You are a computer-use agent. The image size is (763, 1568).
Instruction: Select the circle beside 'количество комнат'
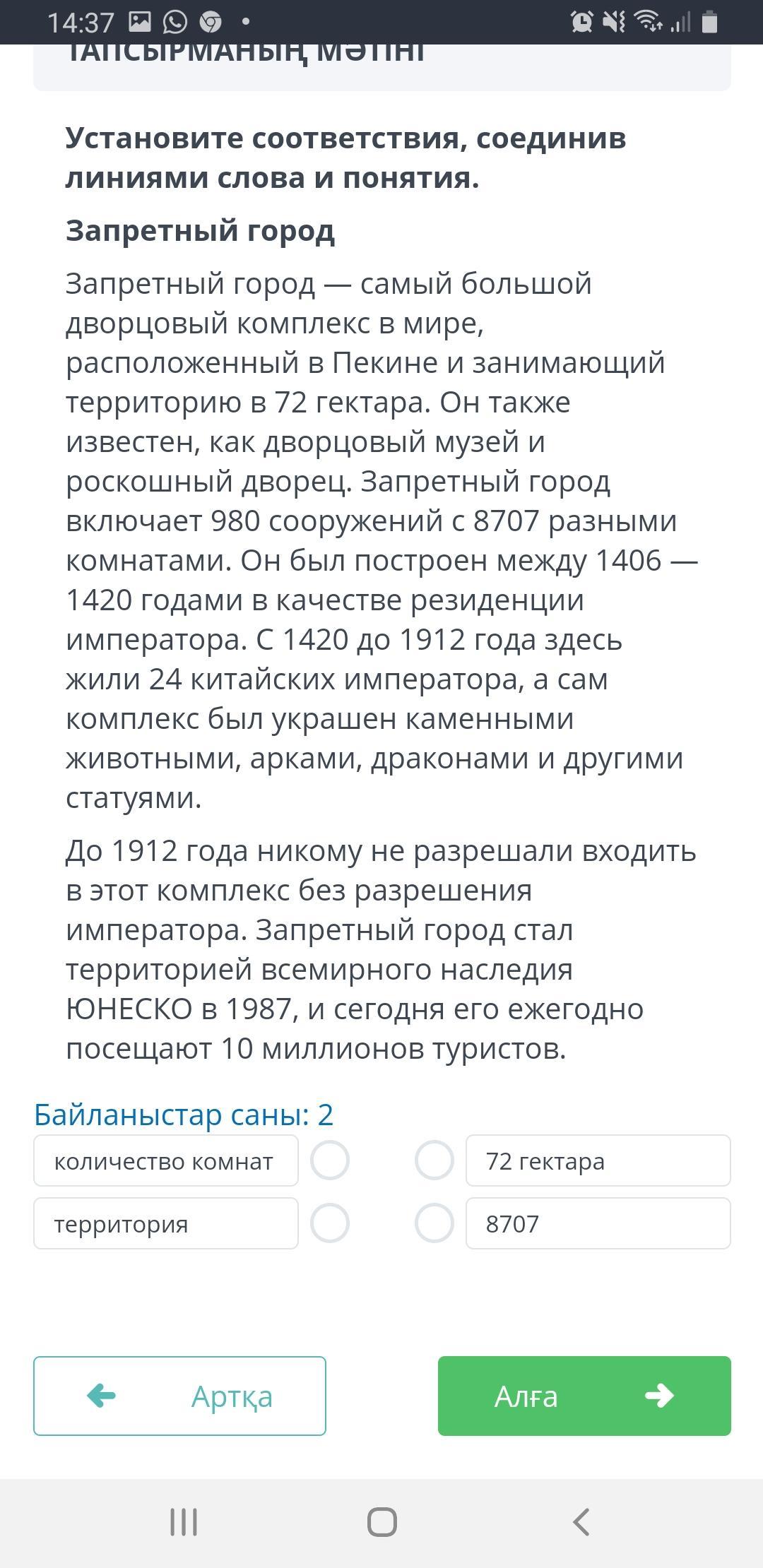pos(330,1160)
